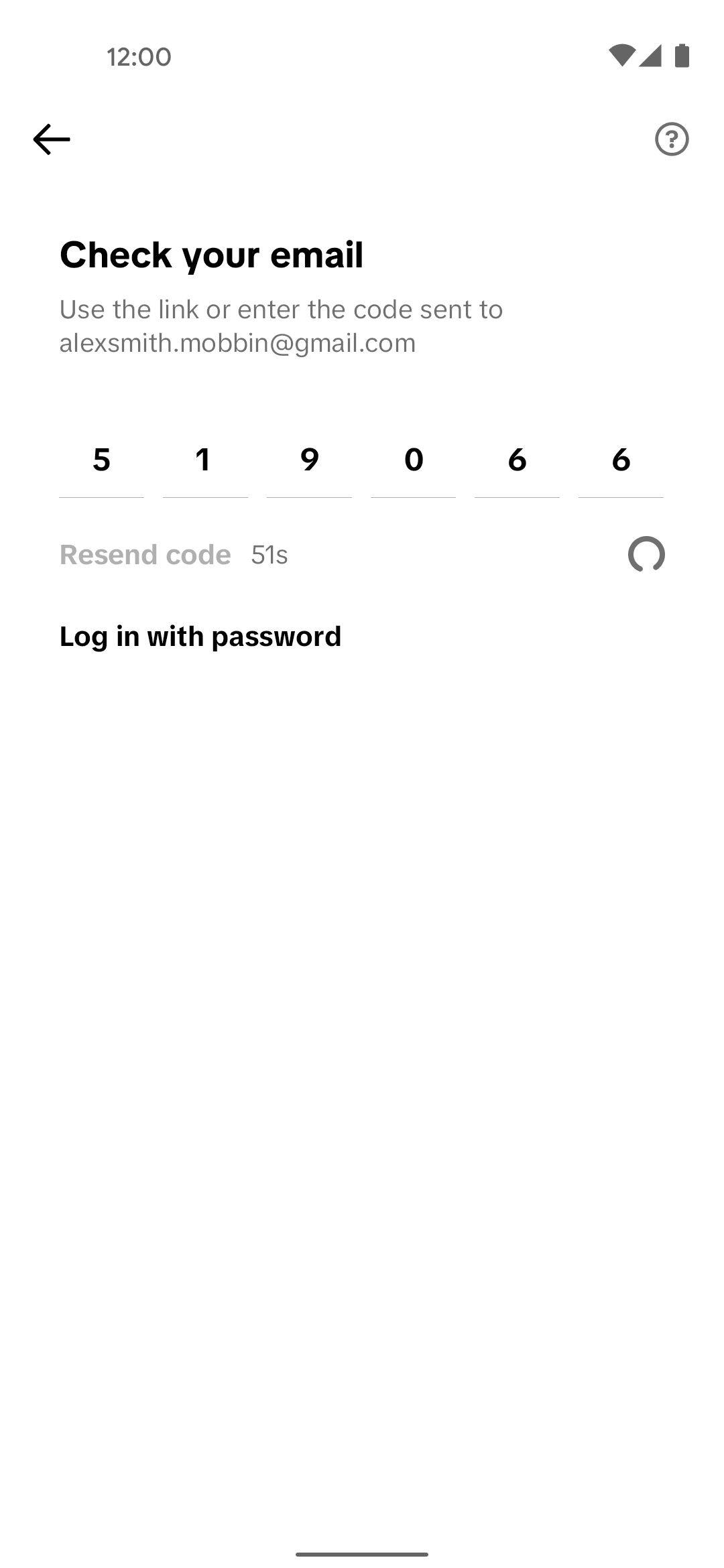This screenshot has width=724, height=1568.
Task: Choose Log in with password
Action: point(200,637)
